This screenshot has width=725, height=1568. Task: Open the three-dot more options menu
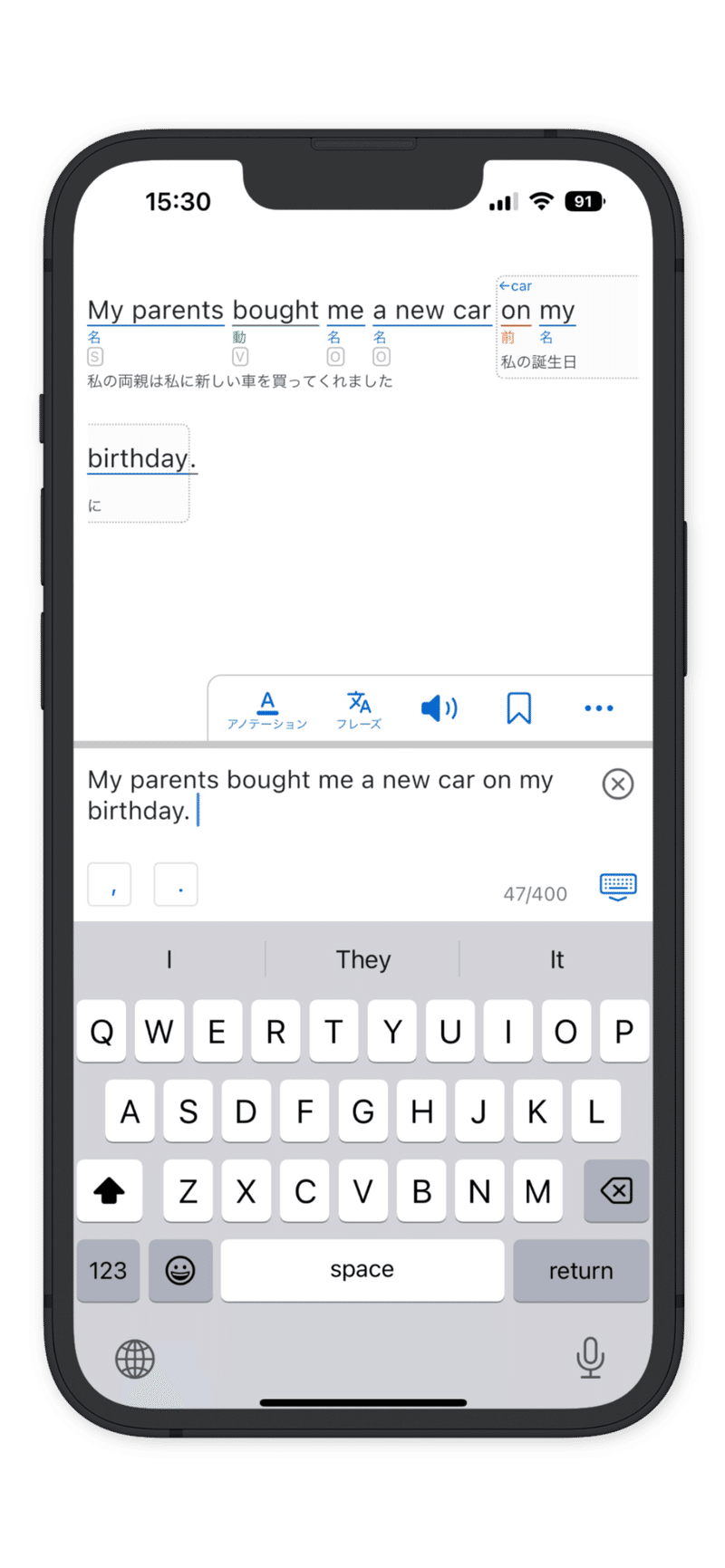[598, 708]
